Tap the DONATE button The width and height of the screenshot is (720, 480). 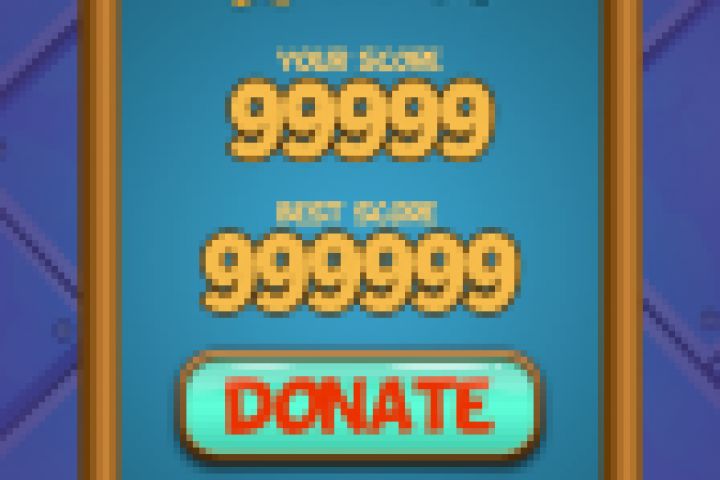click(358, 405)
